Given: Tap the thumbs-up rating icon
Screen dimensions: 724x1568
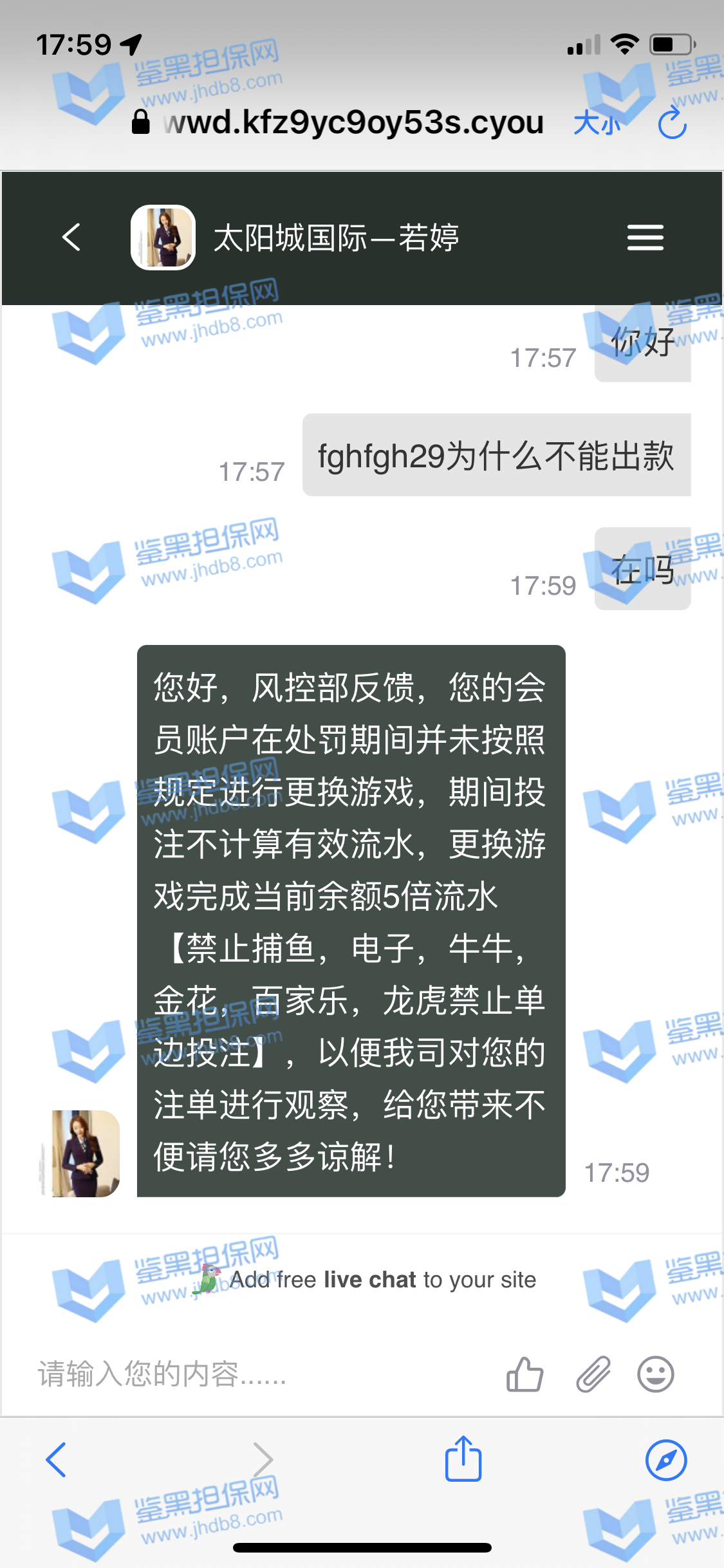Looking at the screenshot, I should [524, 1374].
